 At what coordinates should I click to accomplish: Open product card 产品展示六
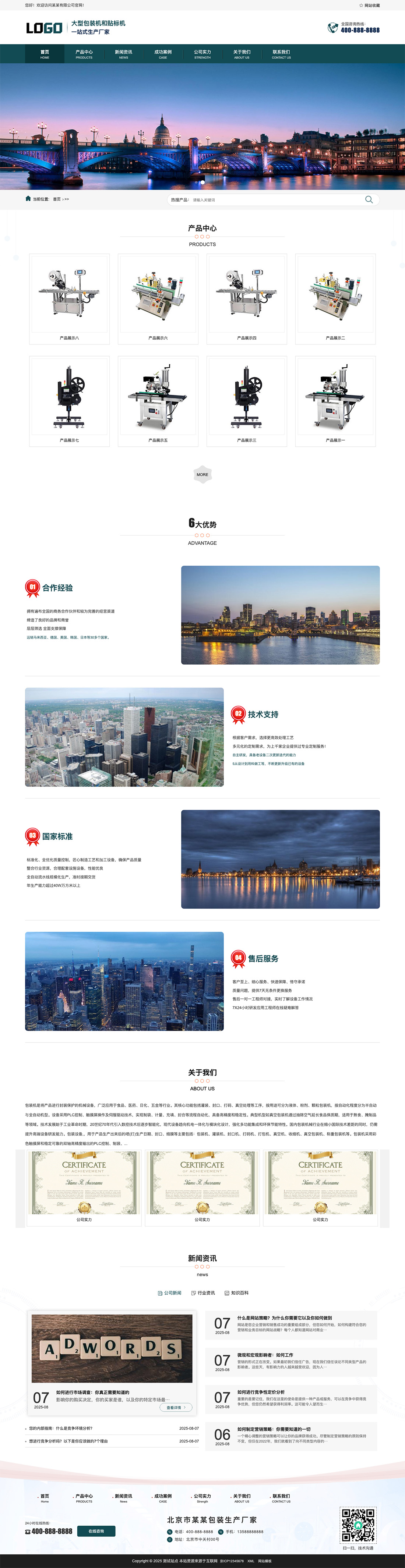pyautogui.click(x=158, y=298)
